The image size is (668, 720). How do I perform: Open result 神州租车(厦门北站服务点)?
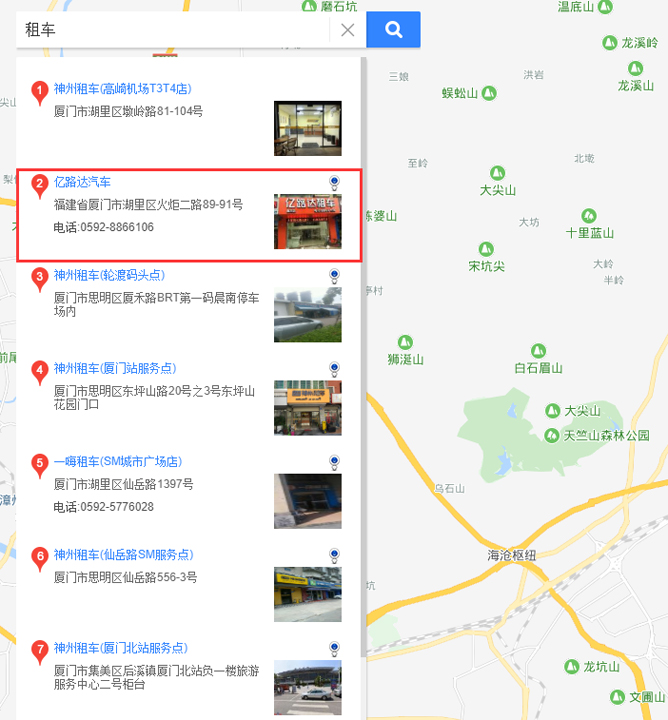point(120,647)
